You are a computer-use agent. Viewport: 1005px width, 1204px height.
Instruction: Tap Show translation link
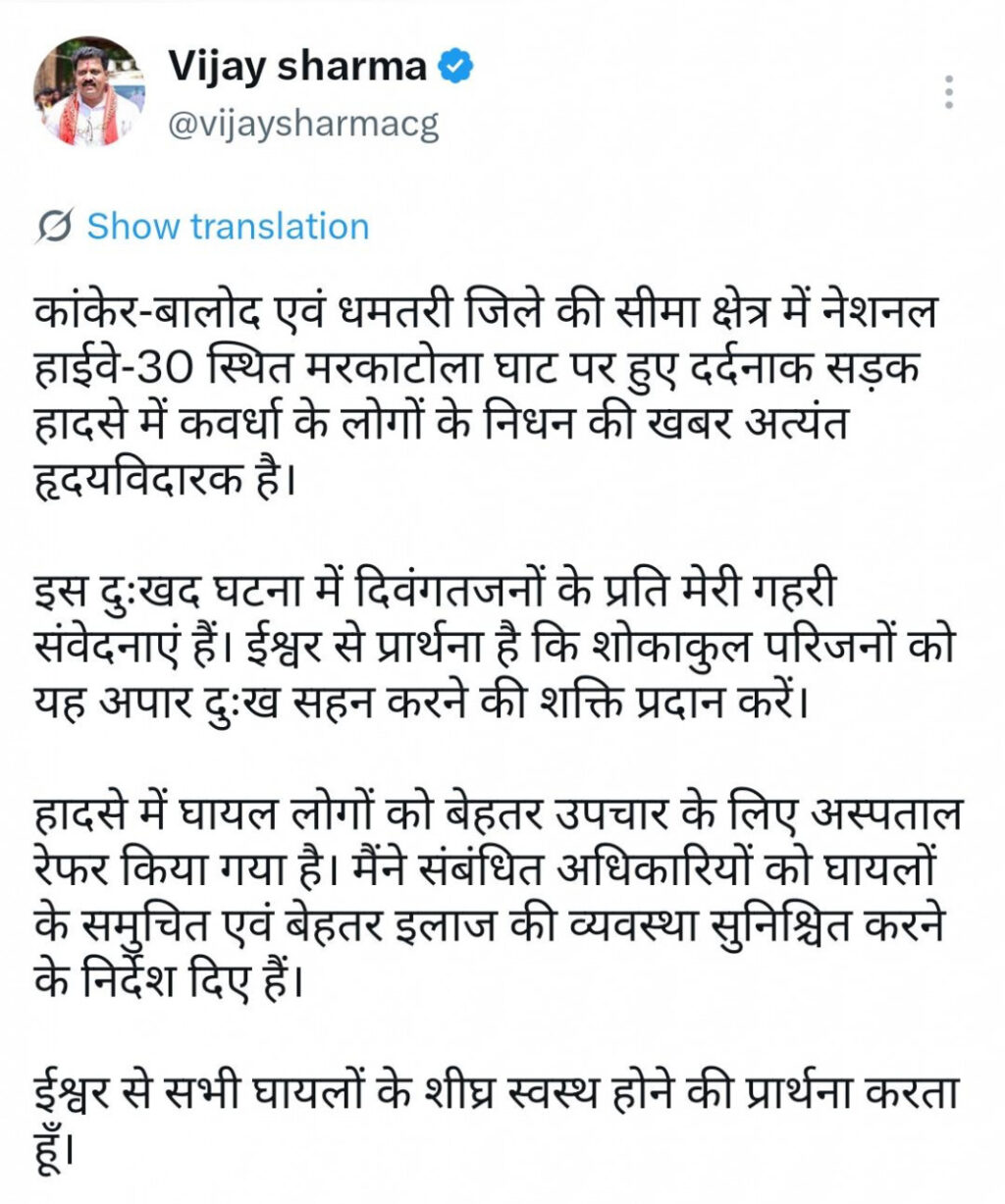click(x=228, y=226)
